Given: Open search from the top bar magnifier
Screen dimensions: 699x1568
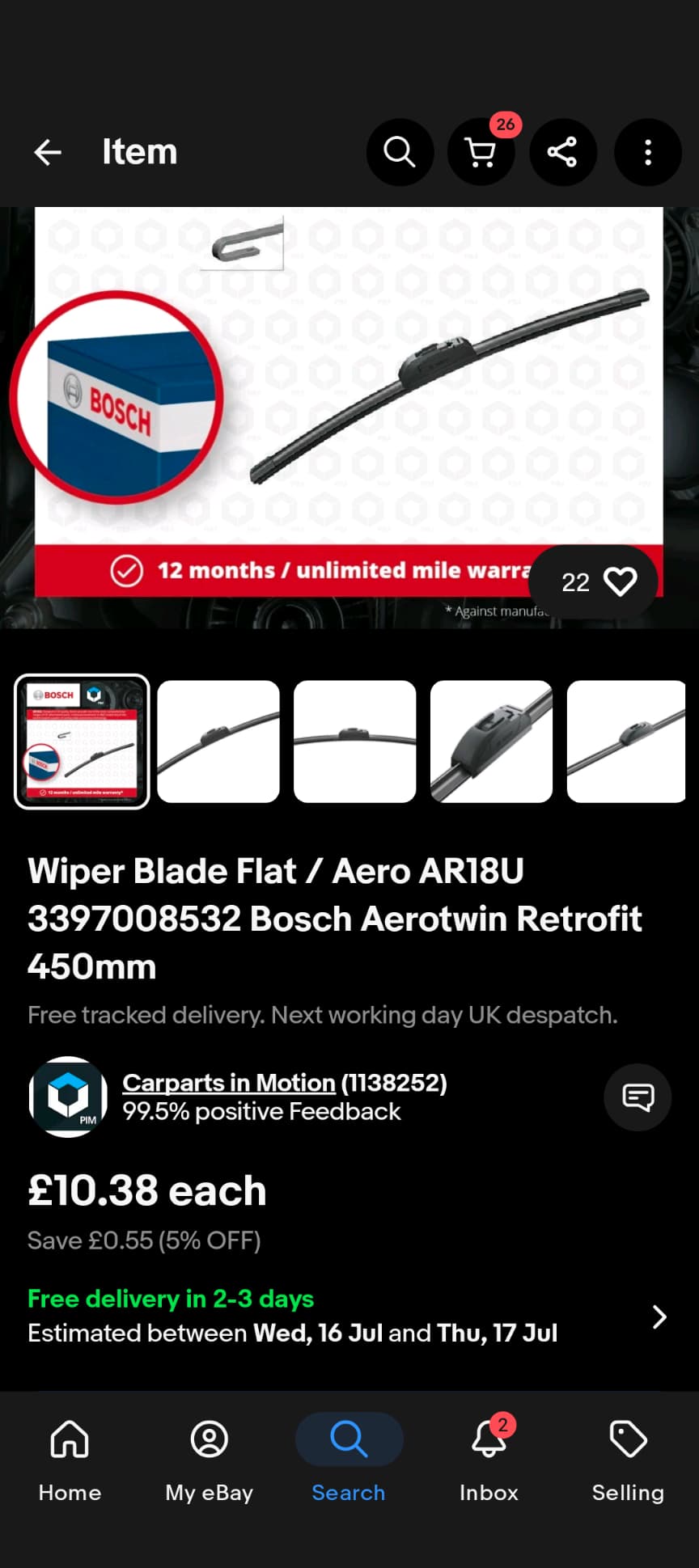Looking at the screenshot, I should [x=400, y=152].
